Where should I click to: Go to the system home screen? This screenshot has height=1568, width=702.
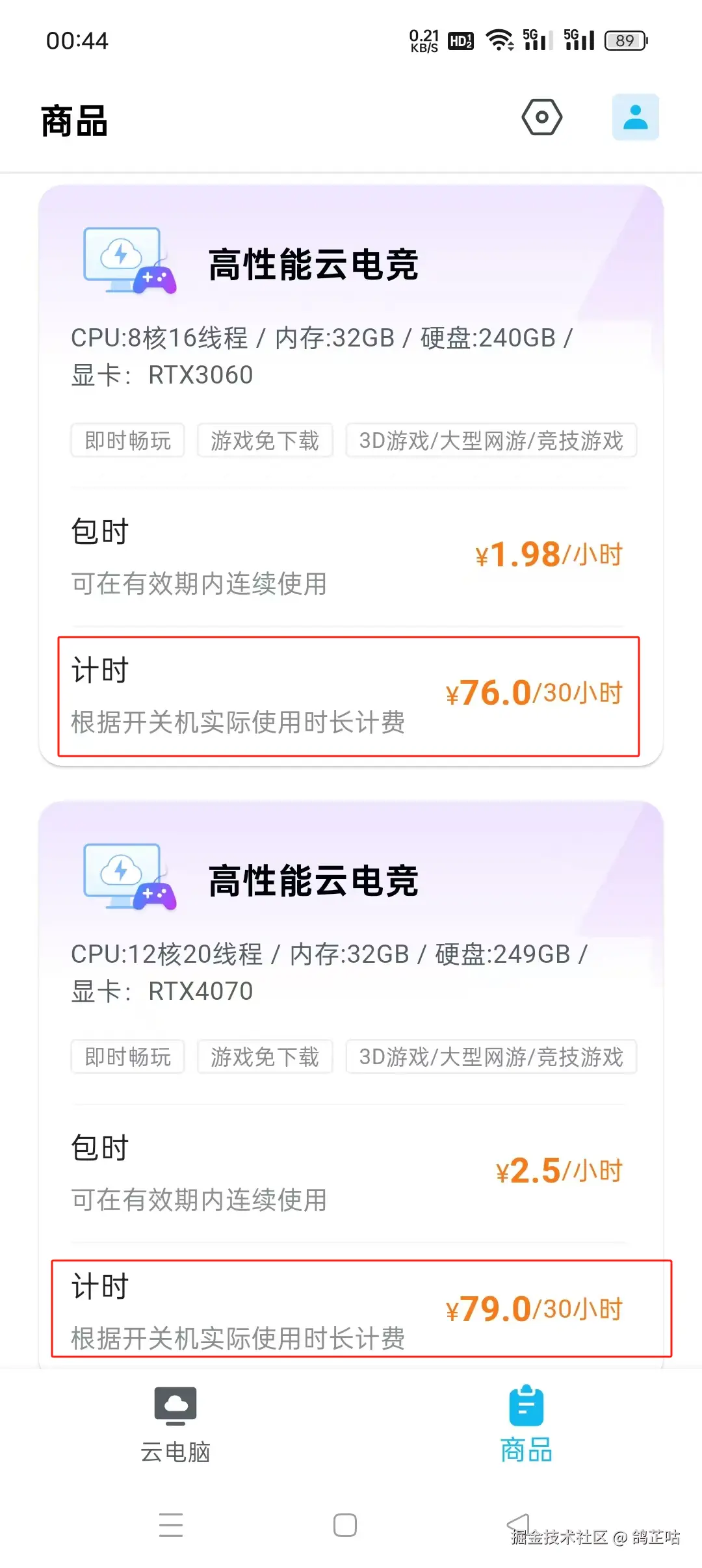tap(344, 1525)
